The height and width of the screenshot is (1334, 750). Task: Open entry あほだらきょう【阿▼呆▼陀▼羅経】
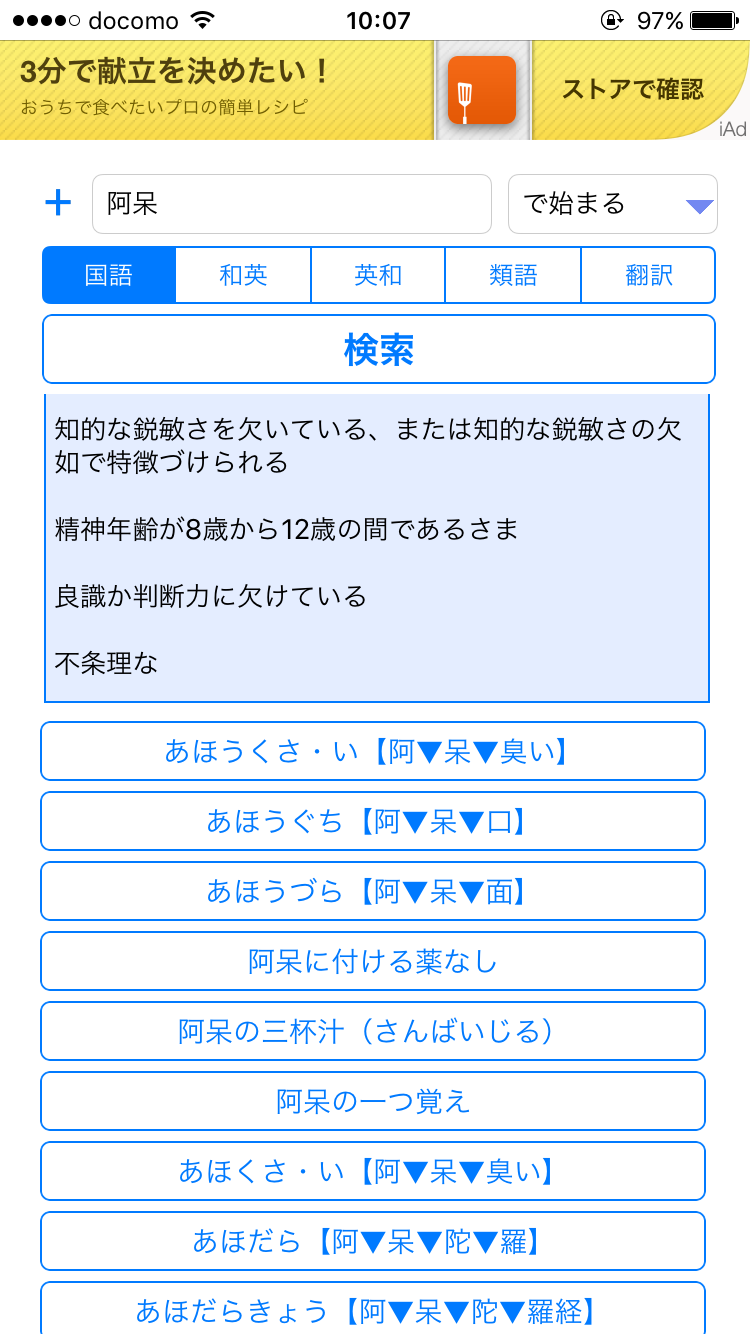tap(372, 1308)
